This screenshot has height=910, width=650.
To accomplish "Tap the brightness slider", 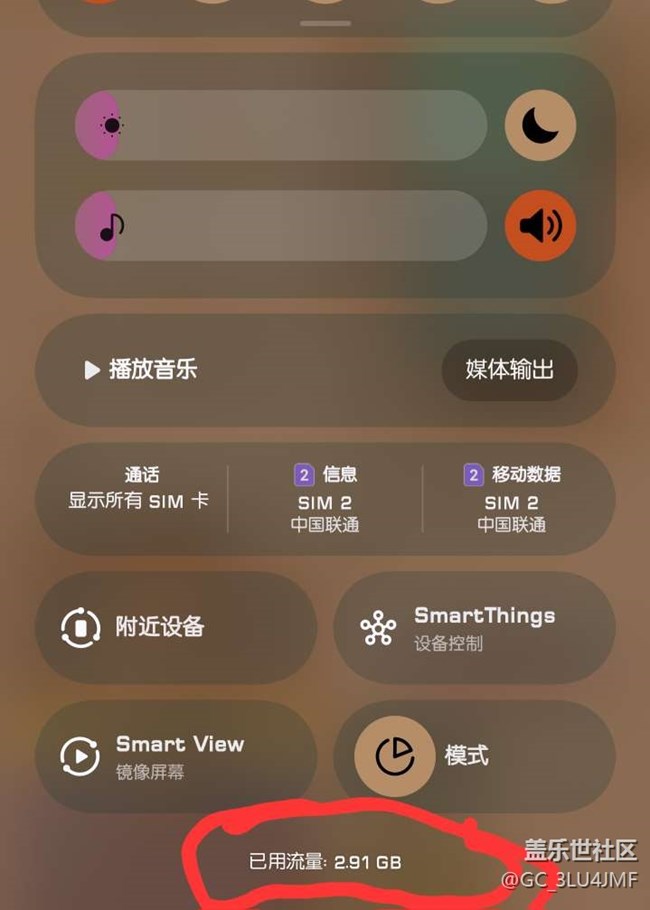I will point(280,125).
